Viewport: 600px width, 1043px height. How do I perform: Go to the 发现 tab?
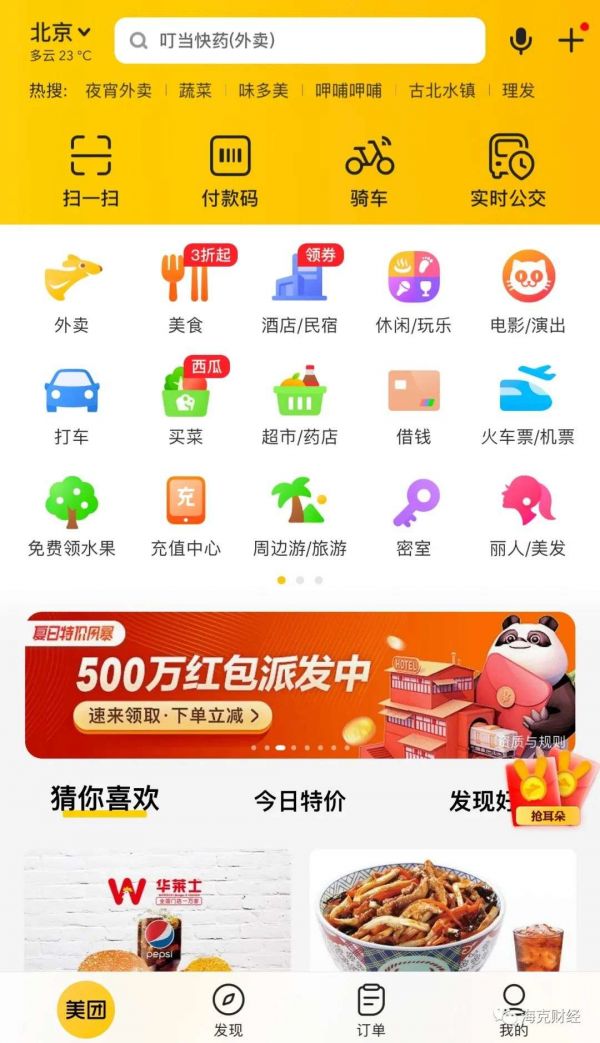228,1010
